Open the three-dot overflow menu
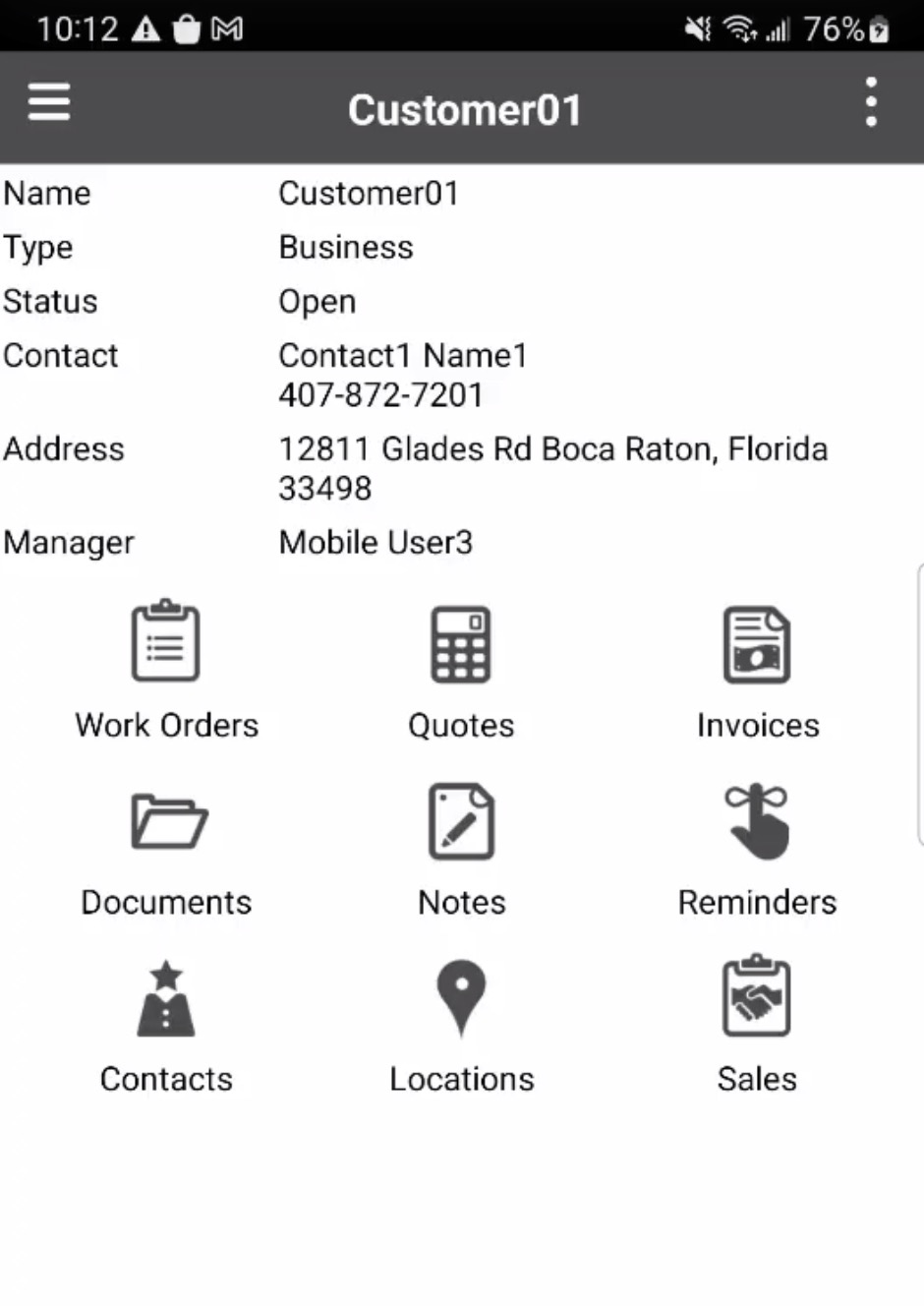The height and width of the screenshot is (1306, 924). click(871, 102)
